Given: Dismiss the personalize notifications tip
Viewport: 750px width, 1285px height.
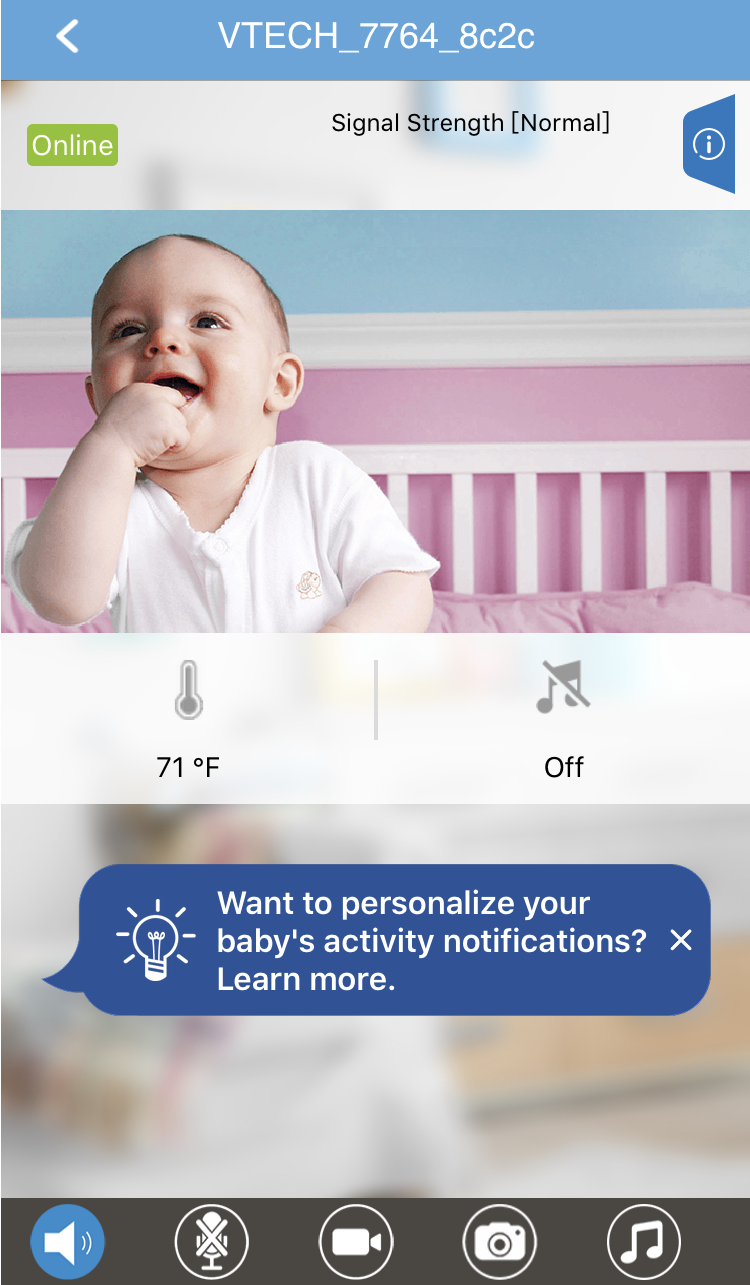Looking at the screenshot, I should point(681,940).
